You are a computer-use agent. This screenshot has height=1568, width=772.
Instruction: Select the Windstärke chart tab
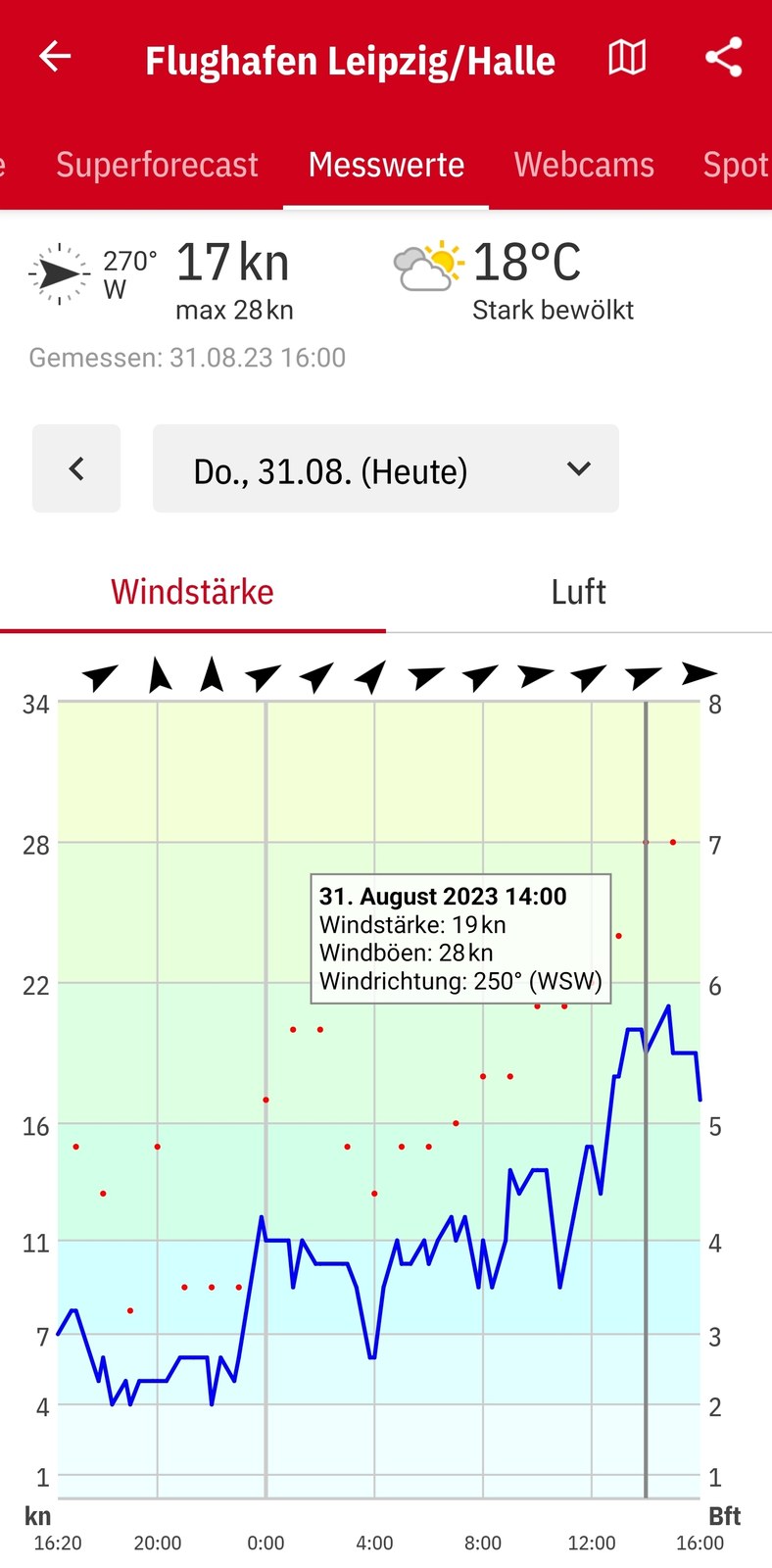(192, 592)
